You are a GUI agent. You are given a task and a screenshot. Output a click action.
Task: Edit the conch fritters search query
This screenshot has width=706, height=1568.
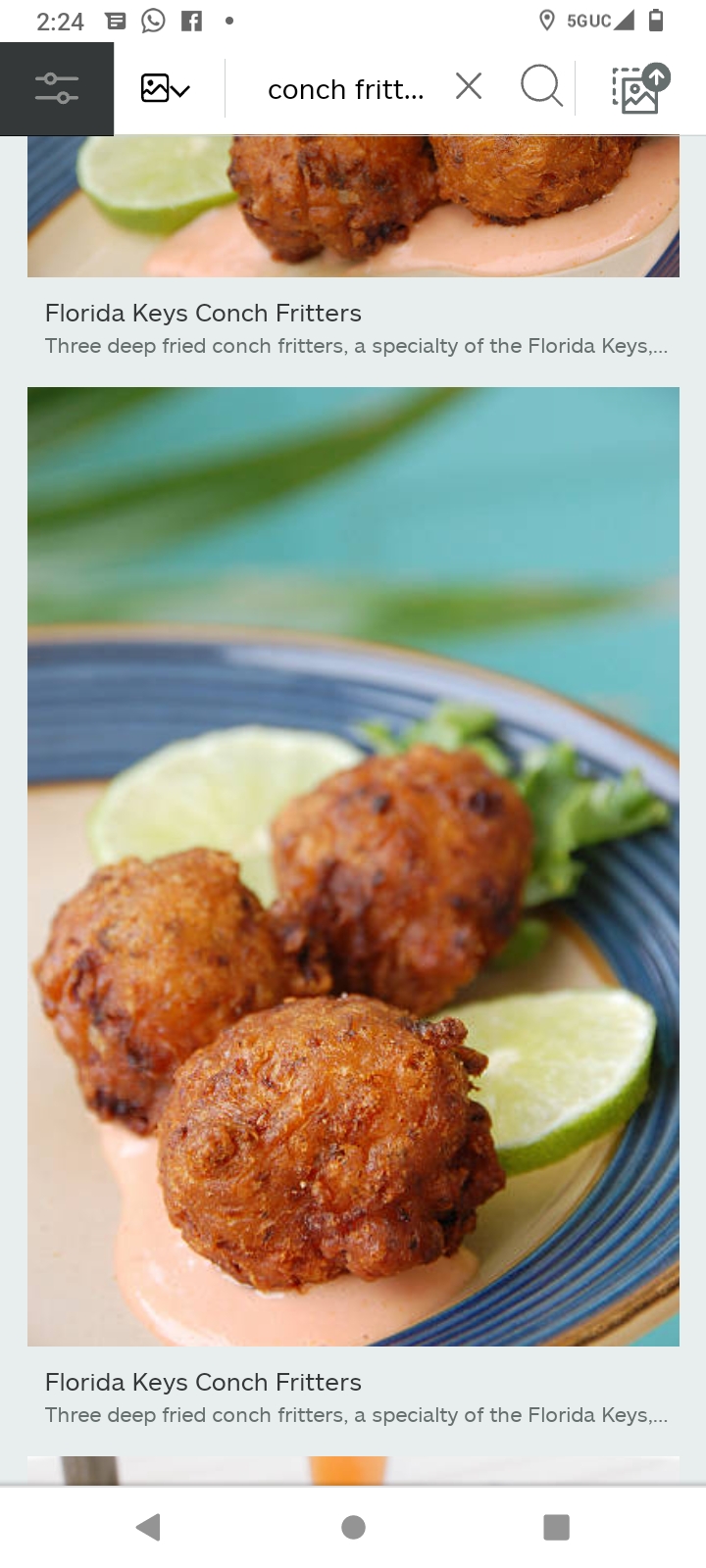tap(345, 89)
